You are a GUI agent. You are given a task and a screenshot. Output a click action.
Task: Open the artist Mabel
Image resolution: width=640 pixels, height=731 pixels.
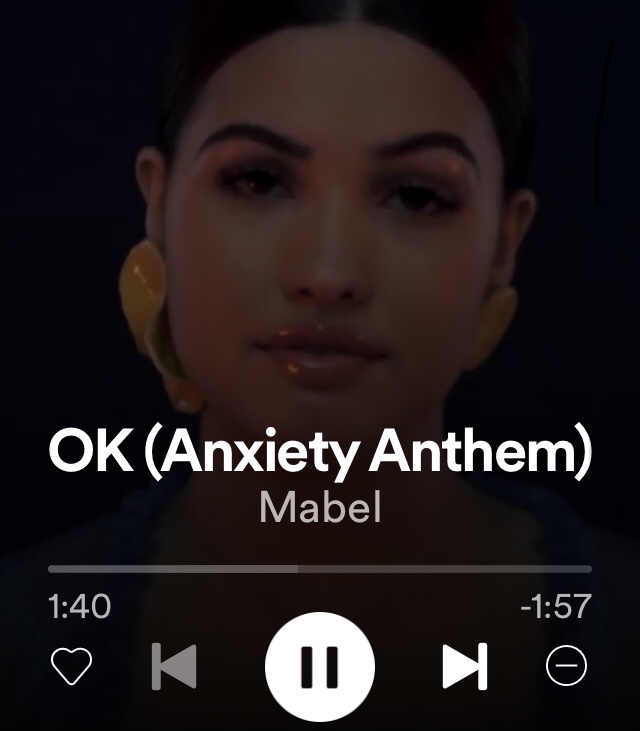point(320,508)
